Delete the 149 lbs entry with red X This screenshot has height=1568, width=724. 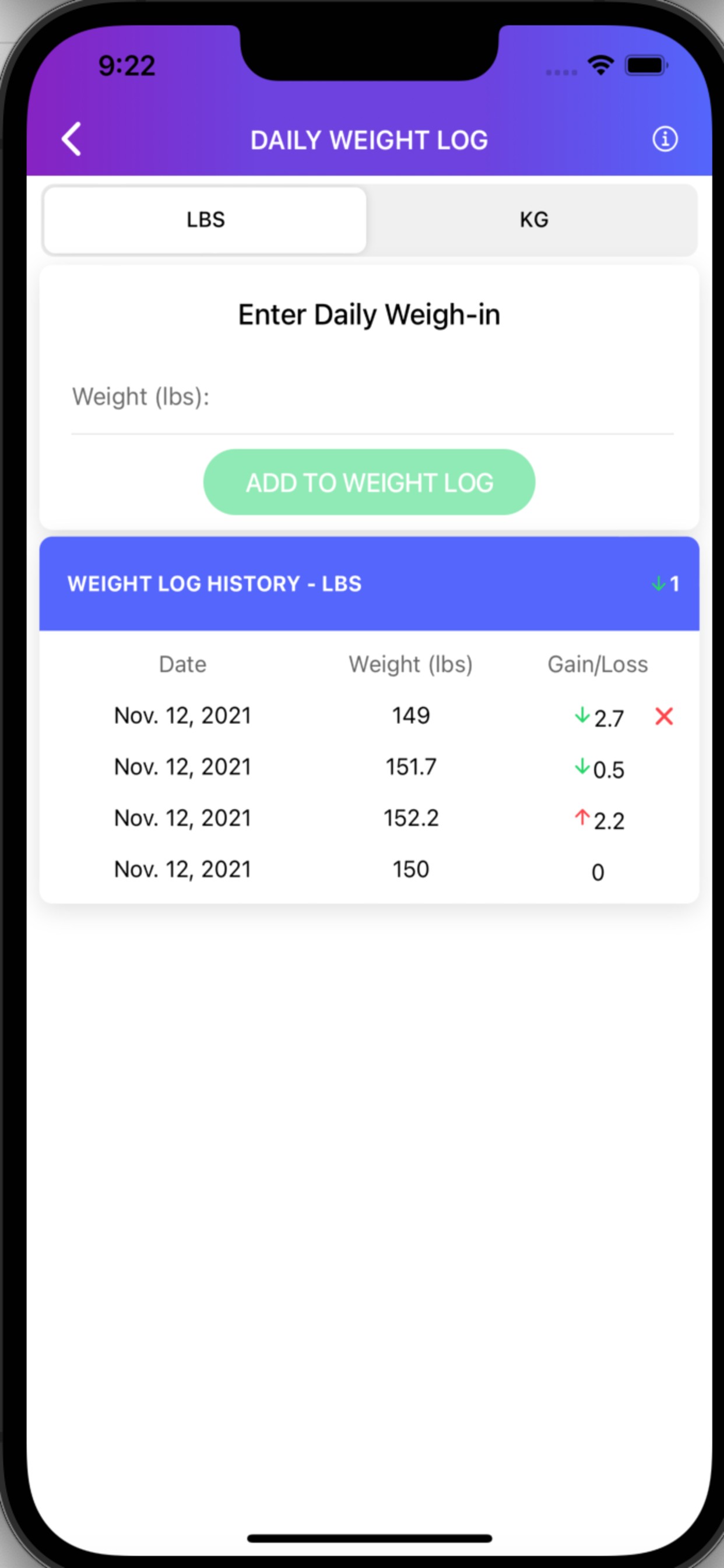(x=664, y=716)
